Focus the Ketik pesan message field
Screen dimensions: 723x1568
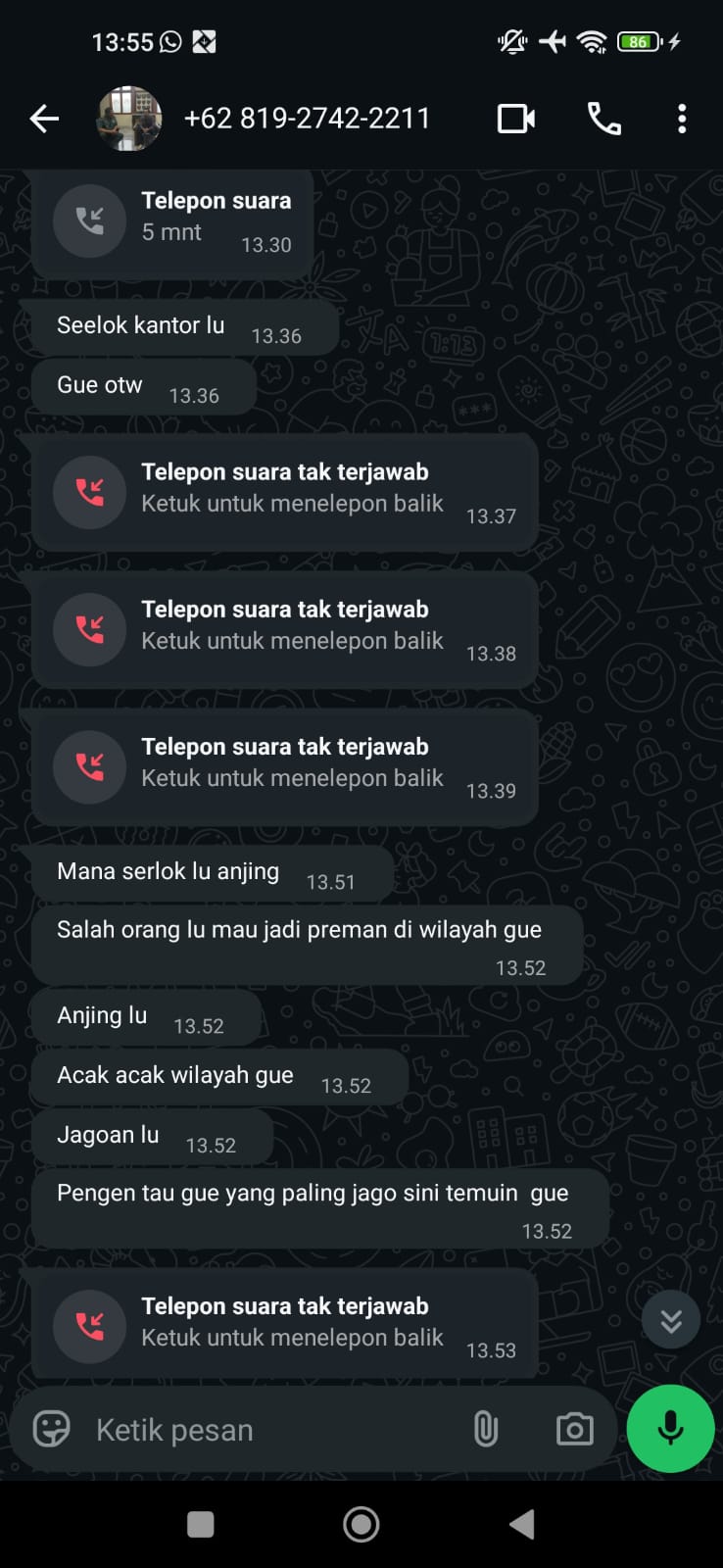[265, 1430]
